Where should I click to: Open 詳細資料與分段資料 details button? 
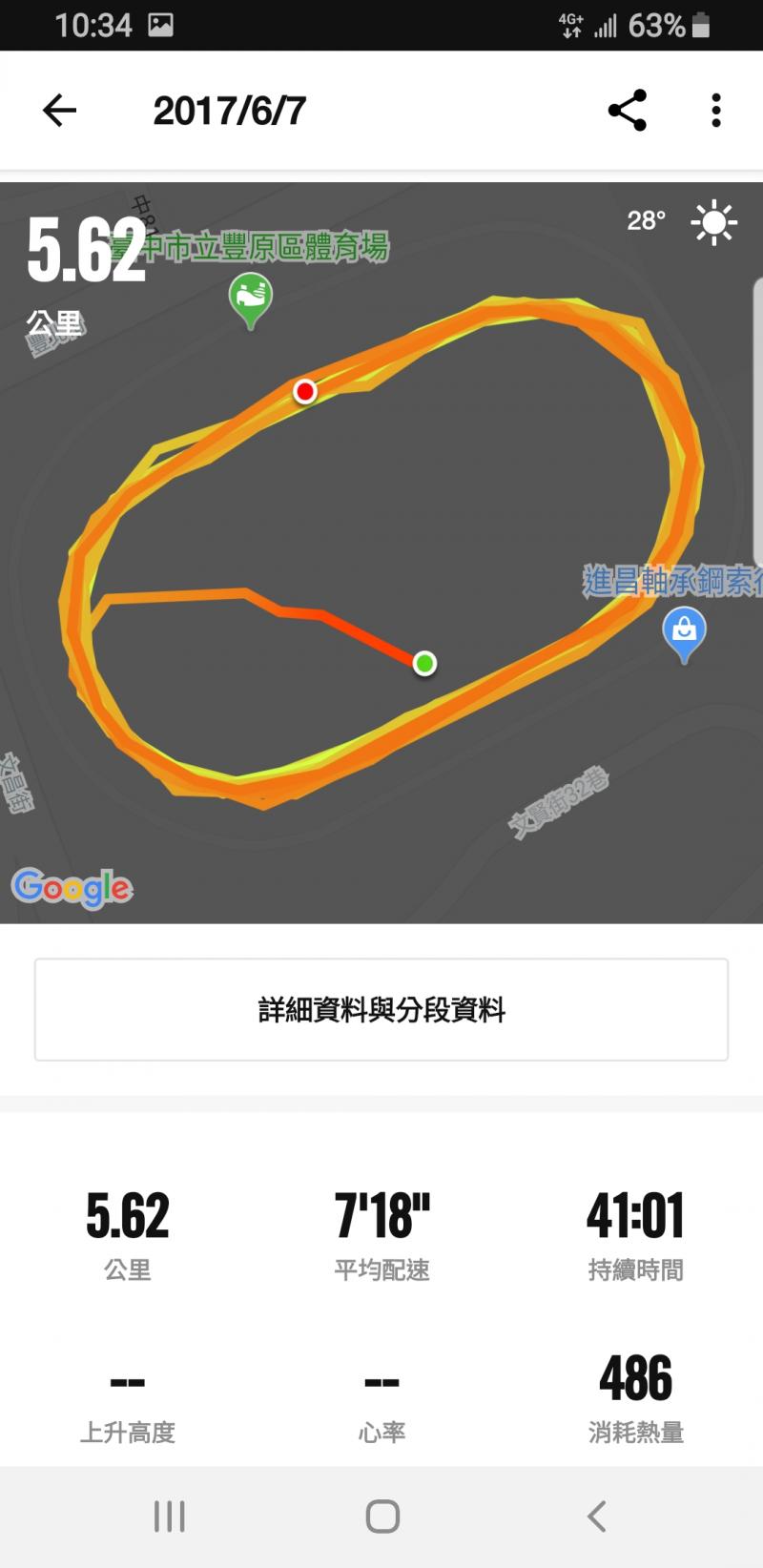coord(381,1009)
